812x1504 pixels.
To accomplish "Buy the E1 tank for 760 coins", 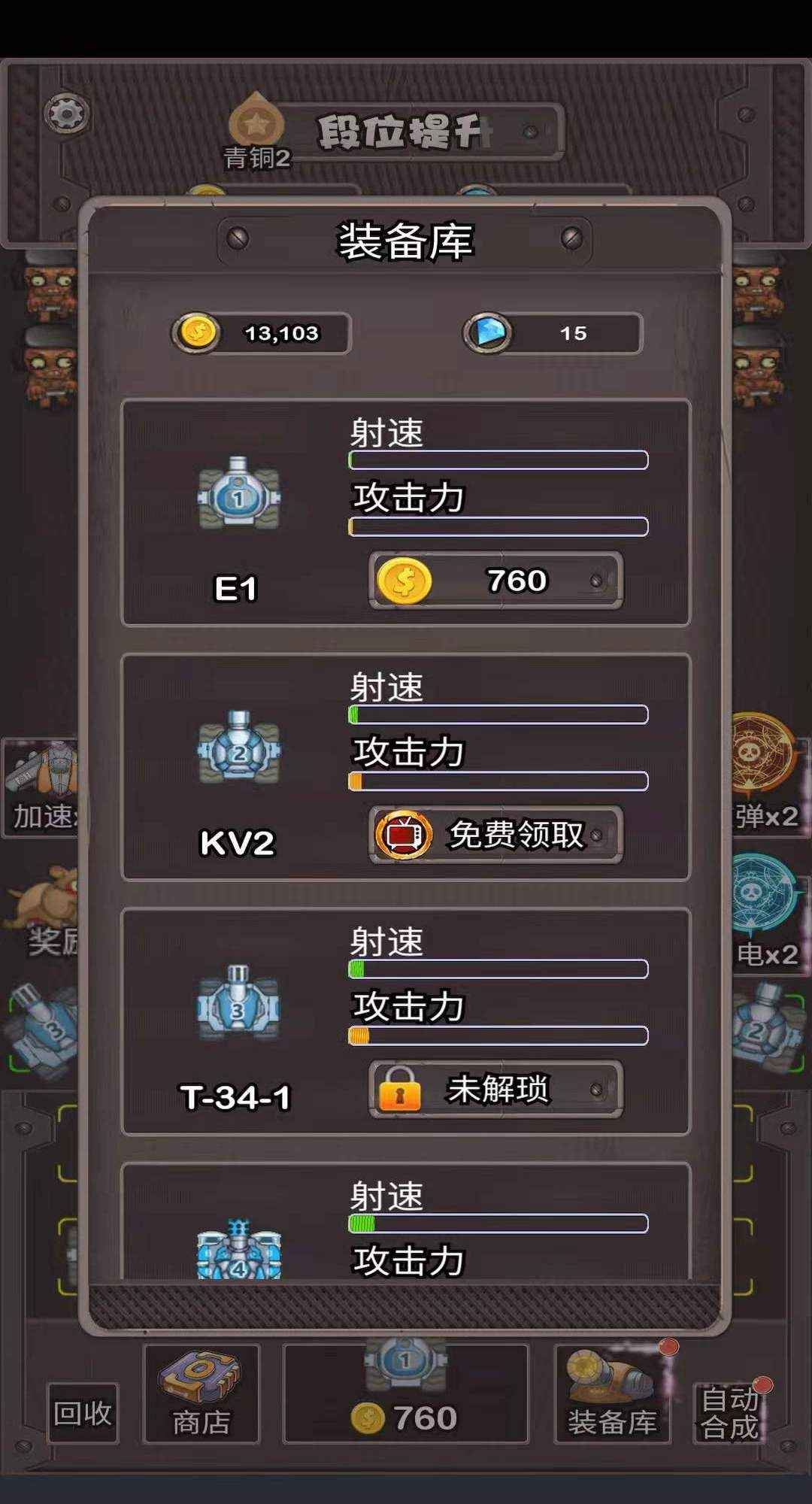I will [x=495, y=581].
